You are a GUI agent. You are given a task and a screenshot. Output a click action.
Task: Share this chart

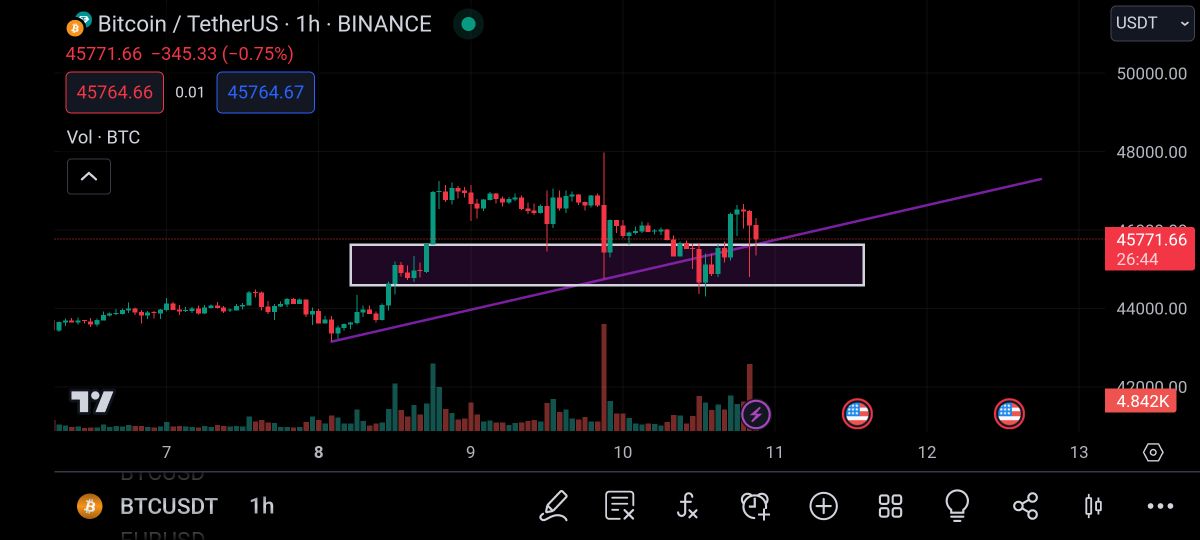pyautogui.click(x=1025, y=506)
